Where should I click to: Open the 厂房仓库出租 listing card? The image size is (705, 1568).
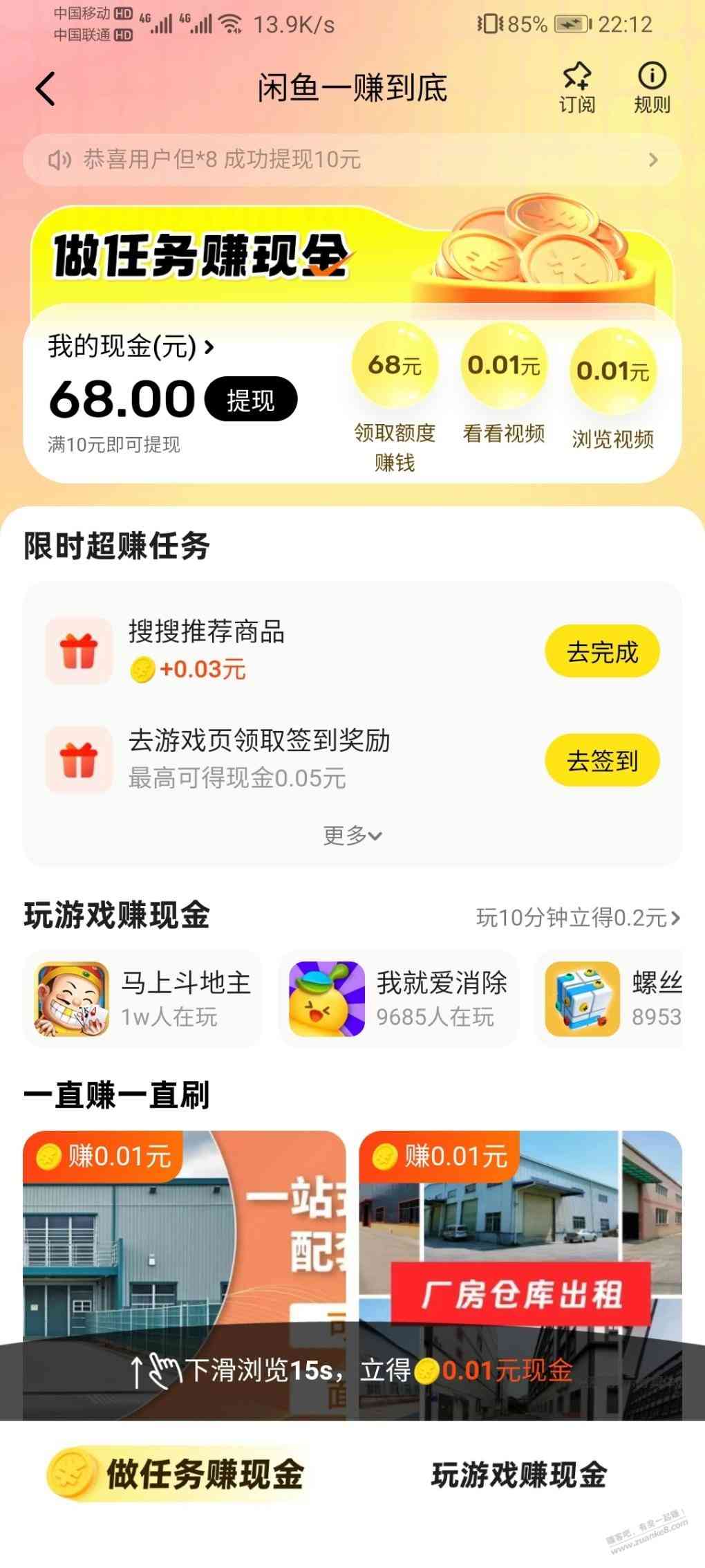pos(520,1245)
